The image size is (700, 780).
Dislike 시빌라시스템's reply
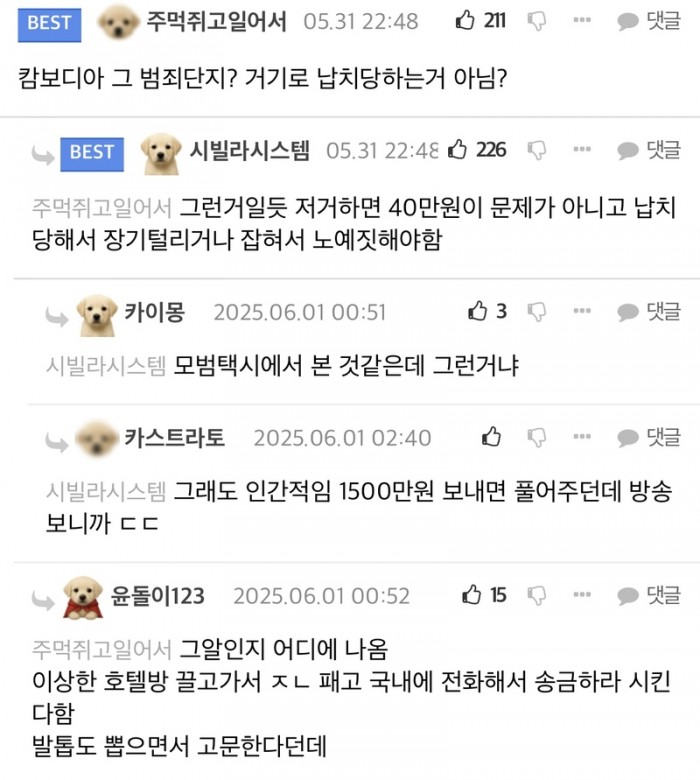(x=537, y=150)
